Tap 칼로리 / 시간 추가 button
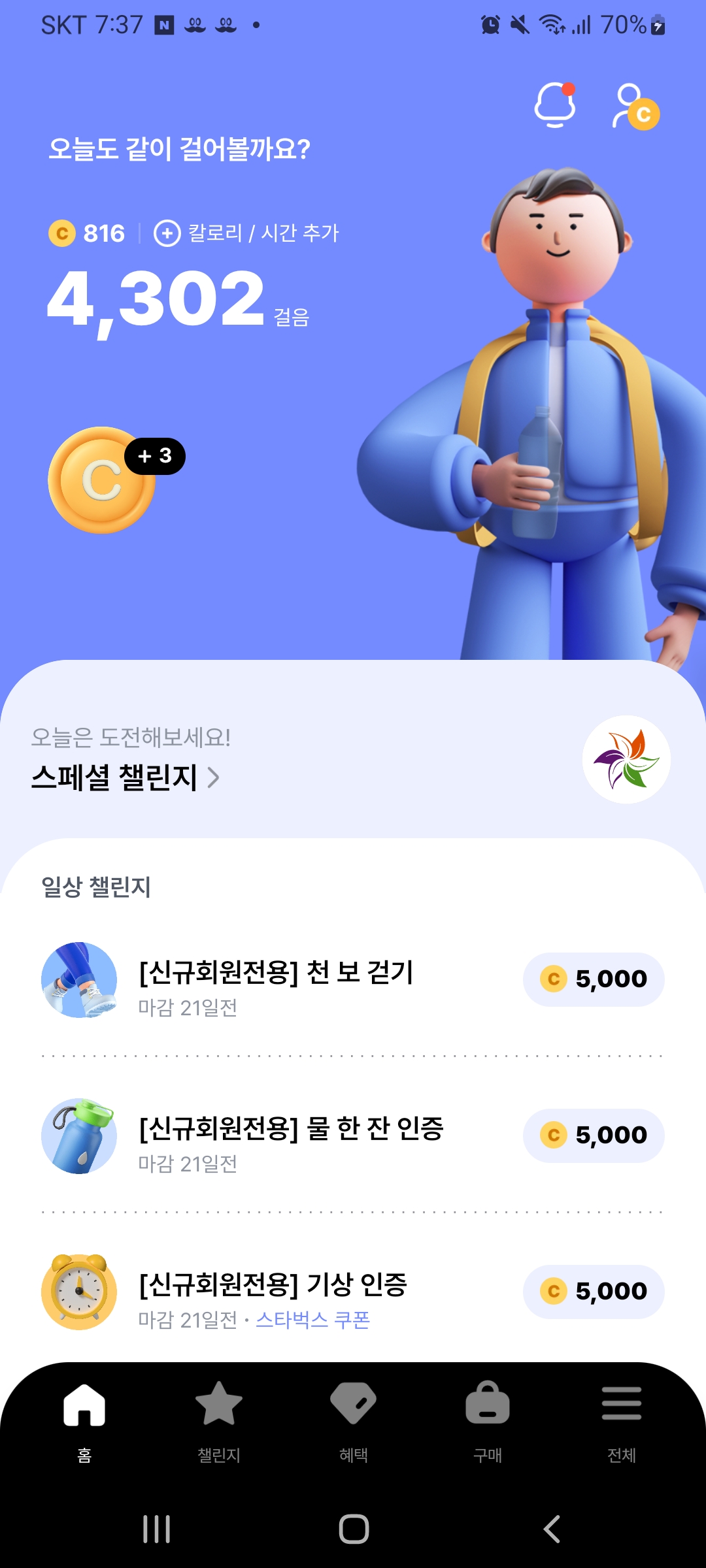Viewport: 706px width, 1568px height. pos(246,233)
